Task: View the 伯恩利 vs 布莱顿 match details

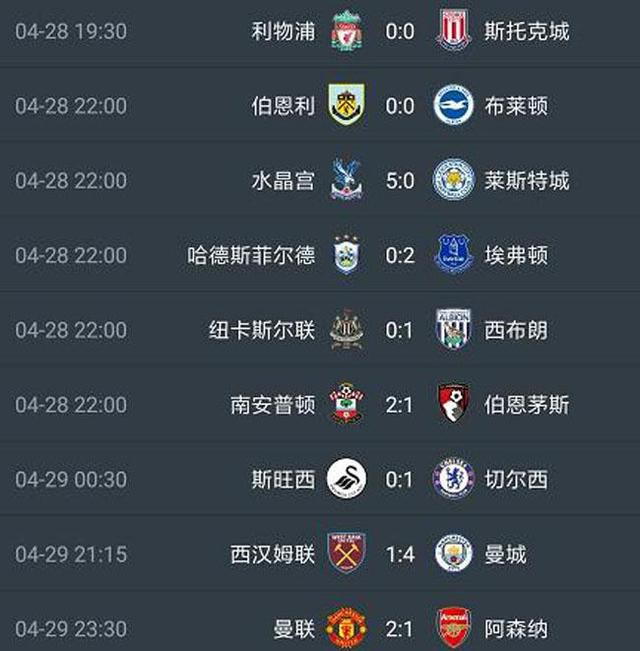Action: click(400, 106)
